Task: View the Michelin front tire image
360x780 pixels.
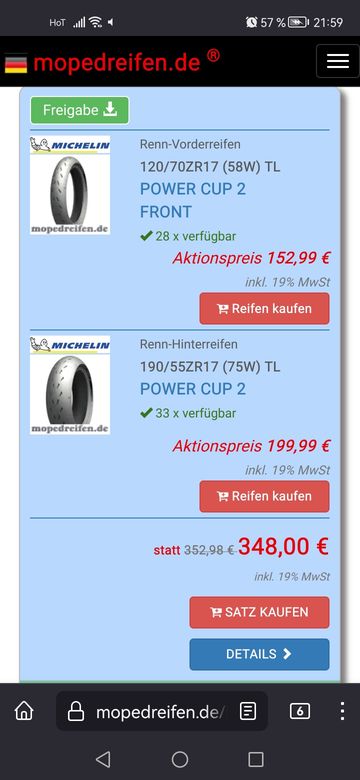Action: tap(70, 186)
